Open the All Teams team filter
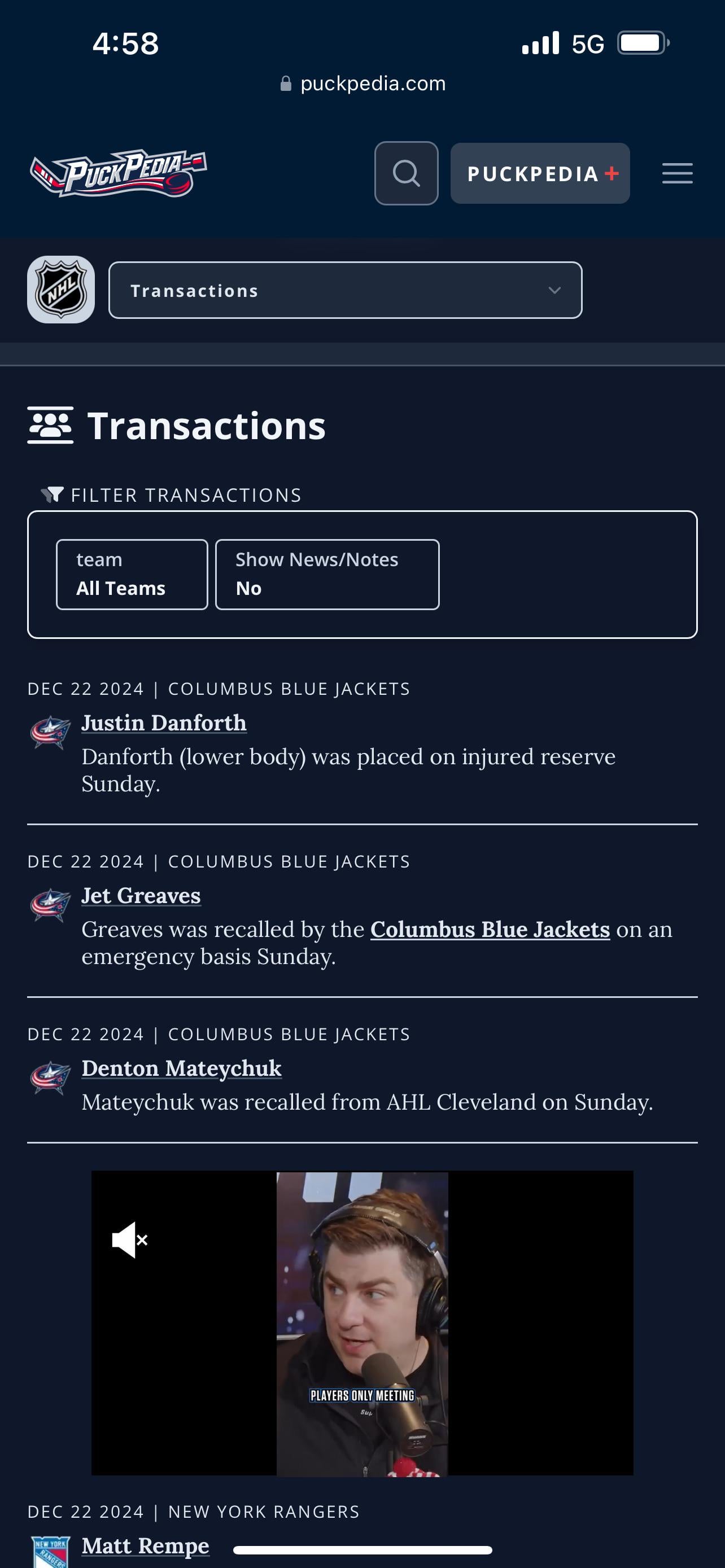 pos(132,574)
